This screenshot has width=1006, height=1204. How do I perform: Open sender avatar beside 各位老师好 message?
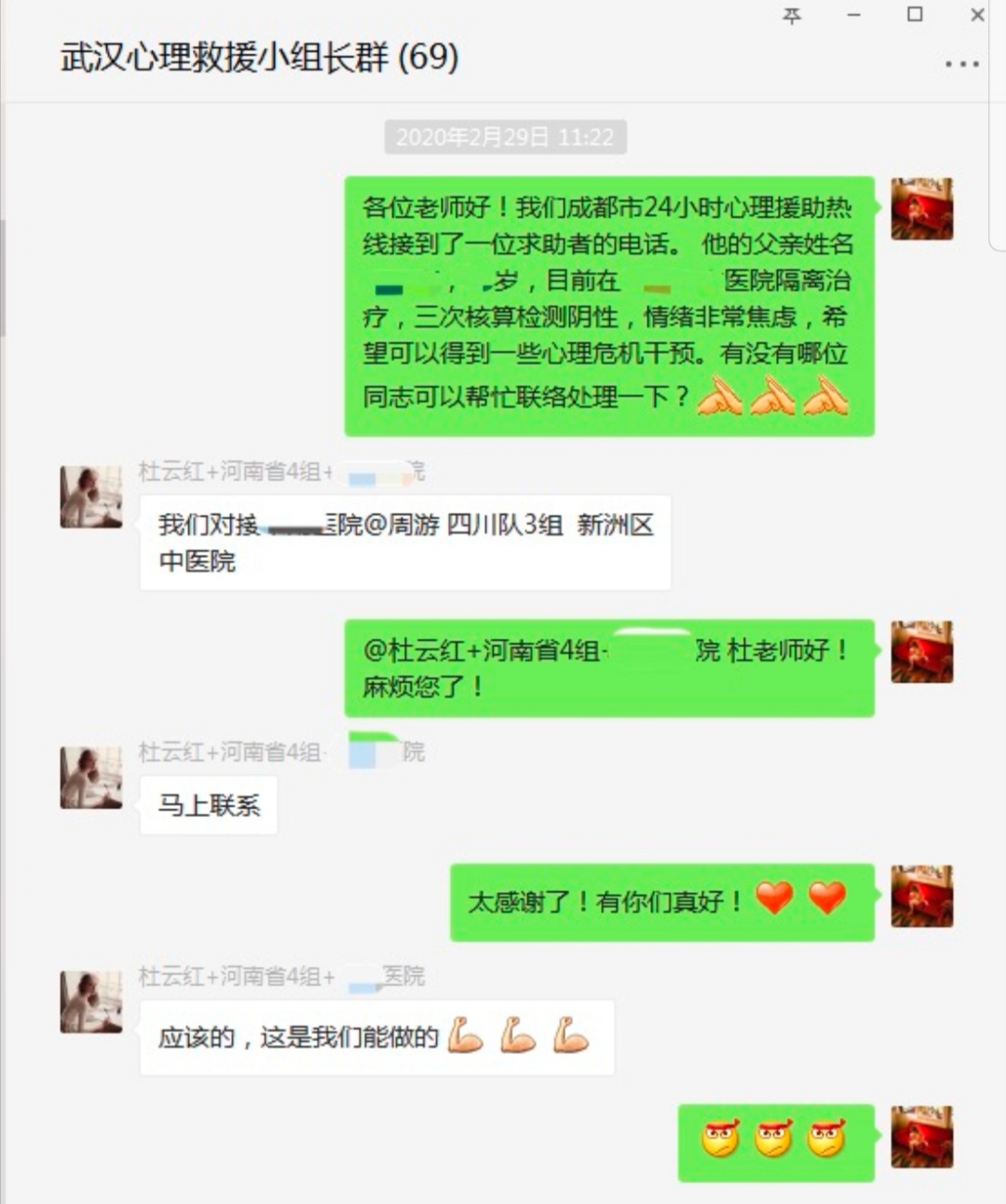[x=921, y=209]
